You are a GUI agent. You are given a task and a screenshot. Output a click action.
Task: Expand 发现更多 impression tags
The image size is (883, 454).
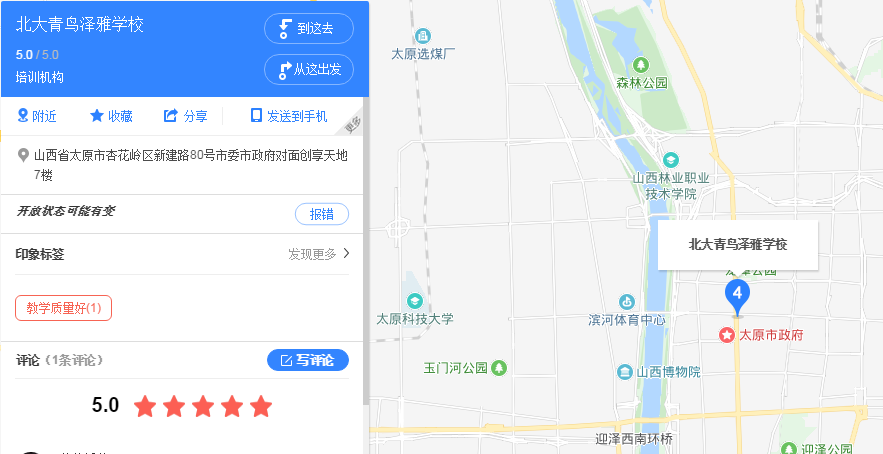319,254
